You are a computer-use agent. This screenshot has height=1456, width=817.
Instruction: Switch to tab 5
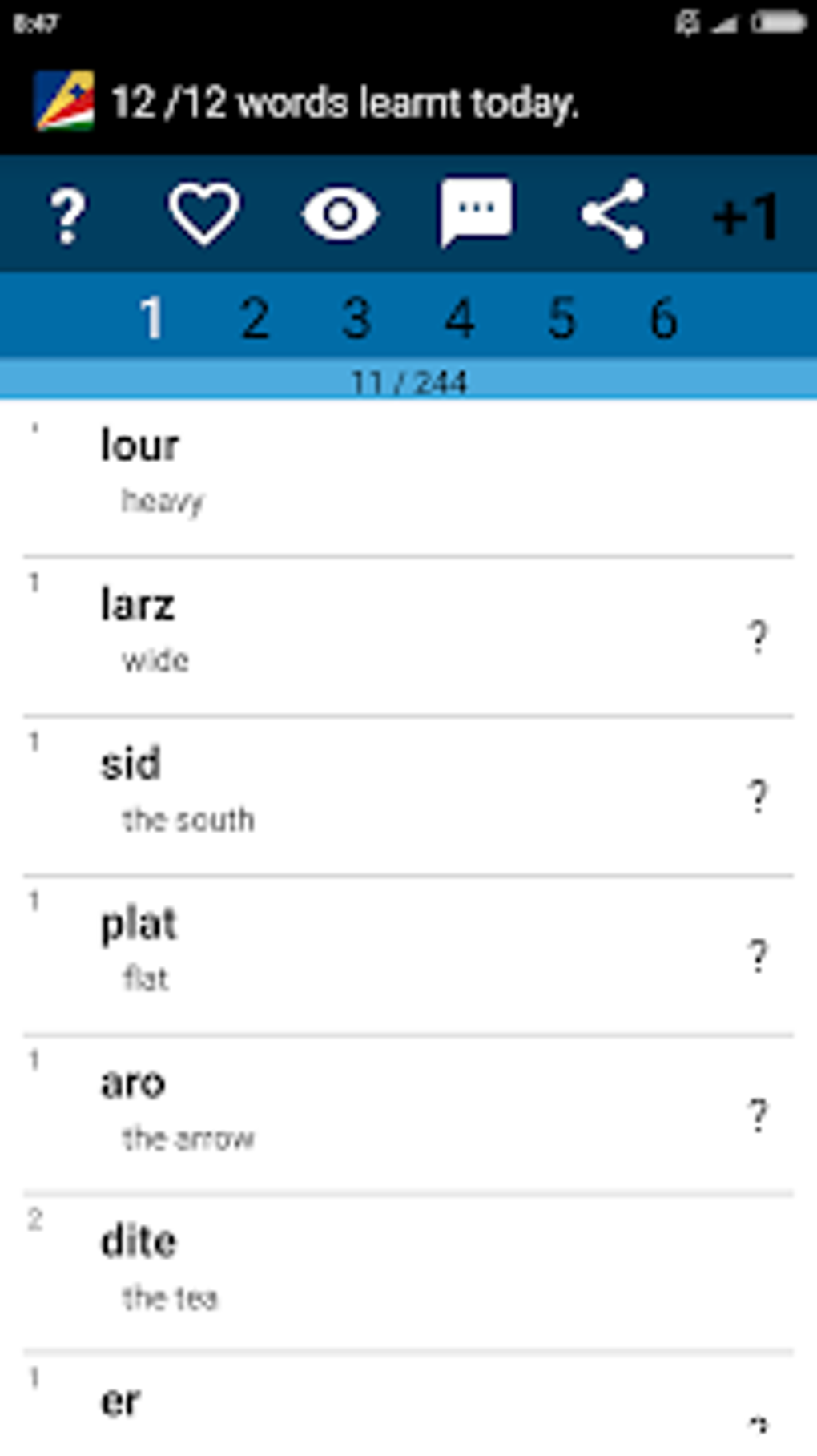tap(561, 318)
